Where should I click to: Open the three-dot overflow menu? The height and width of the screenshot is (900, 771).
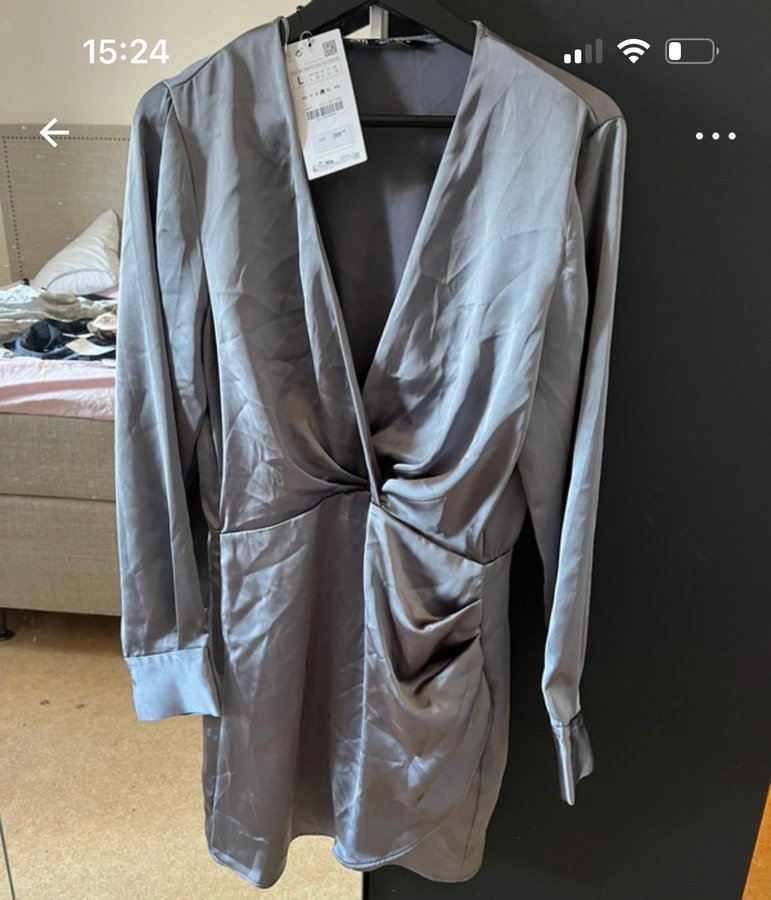(715, 136)
